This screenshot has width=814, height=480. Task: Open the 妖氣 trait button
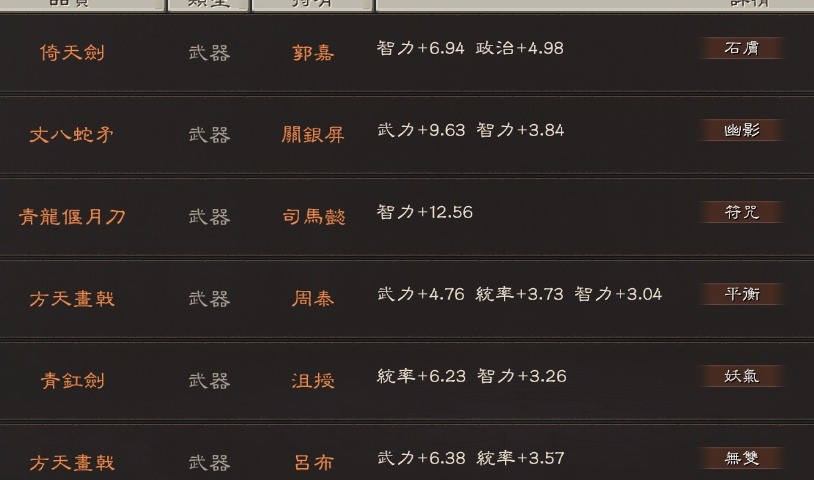click(741, 376)
